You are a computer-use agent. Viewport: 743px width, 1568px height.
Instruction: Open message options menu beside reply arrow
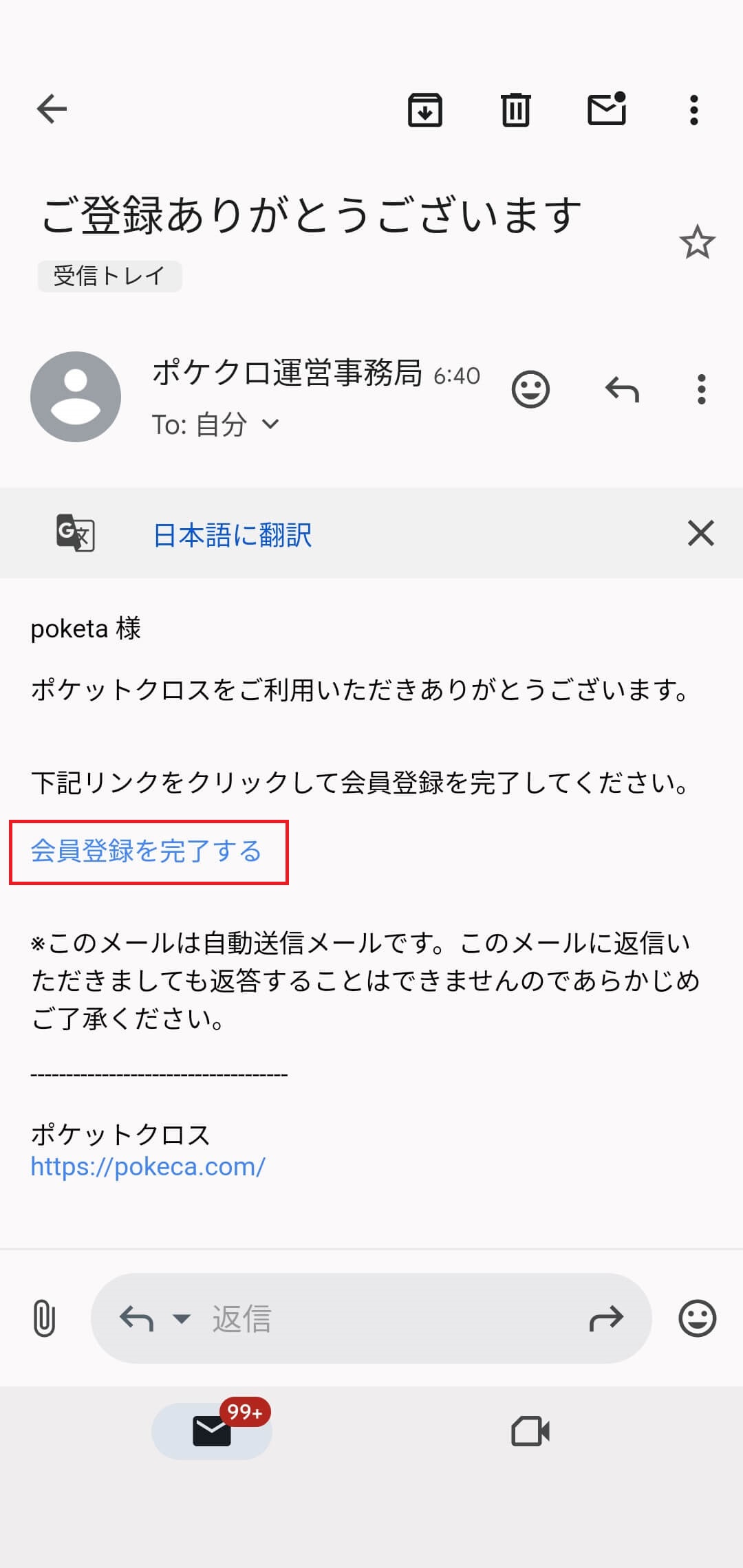click(701, 390)
